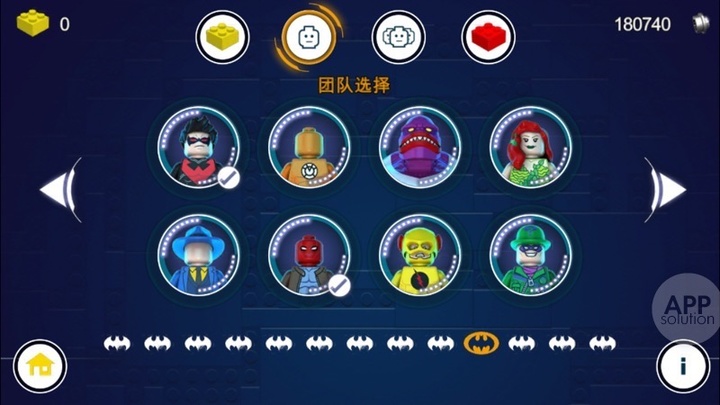Open the info button
720x405 pixels.
click(682, 365)
